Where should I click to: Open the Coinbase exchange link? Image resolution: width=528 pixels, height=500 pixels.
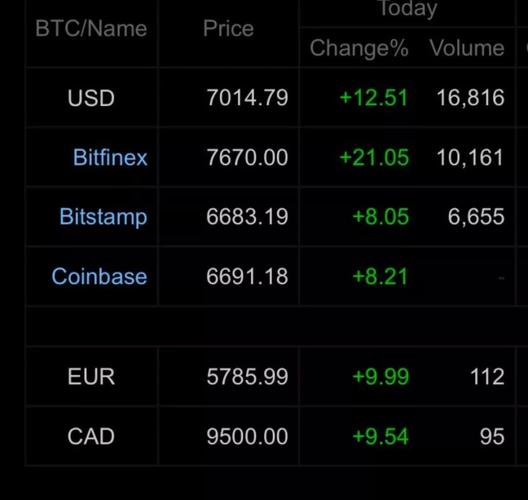tap(99, 276)
